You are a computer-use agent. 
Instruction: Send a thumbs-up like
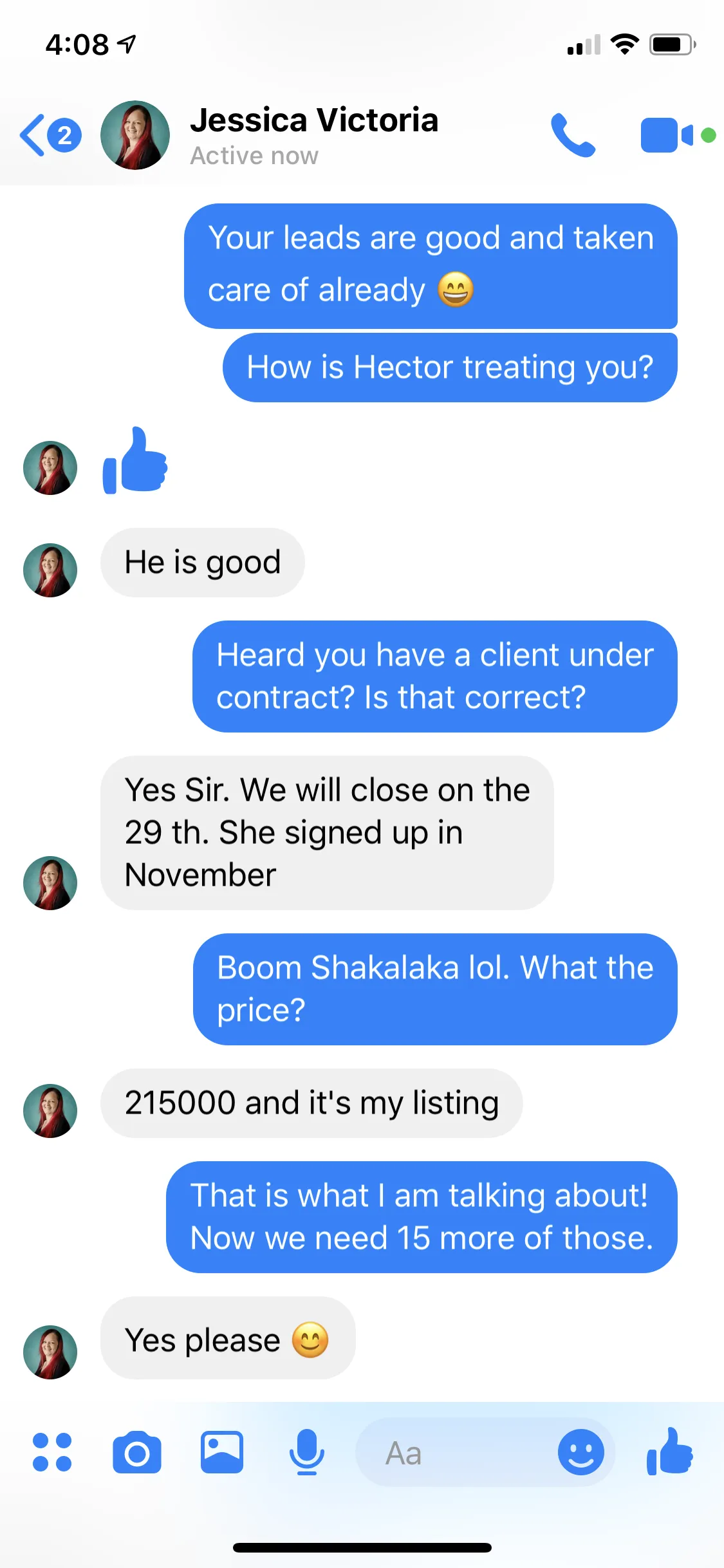(x=669, y=1452)
